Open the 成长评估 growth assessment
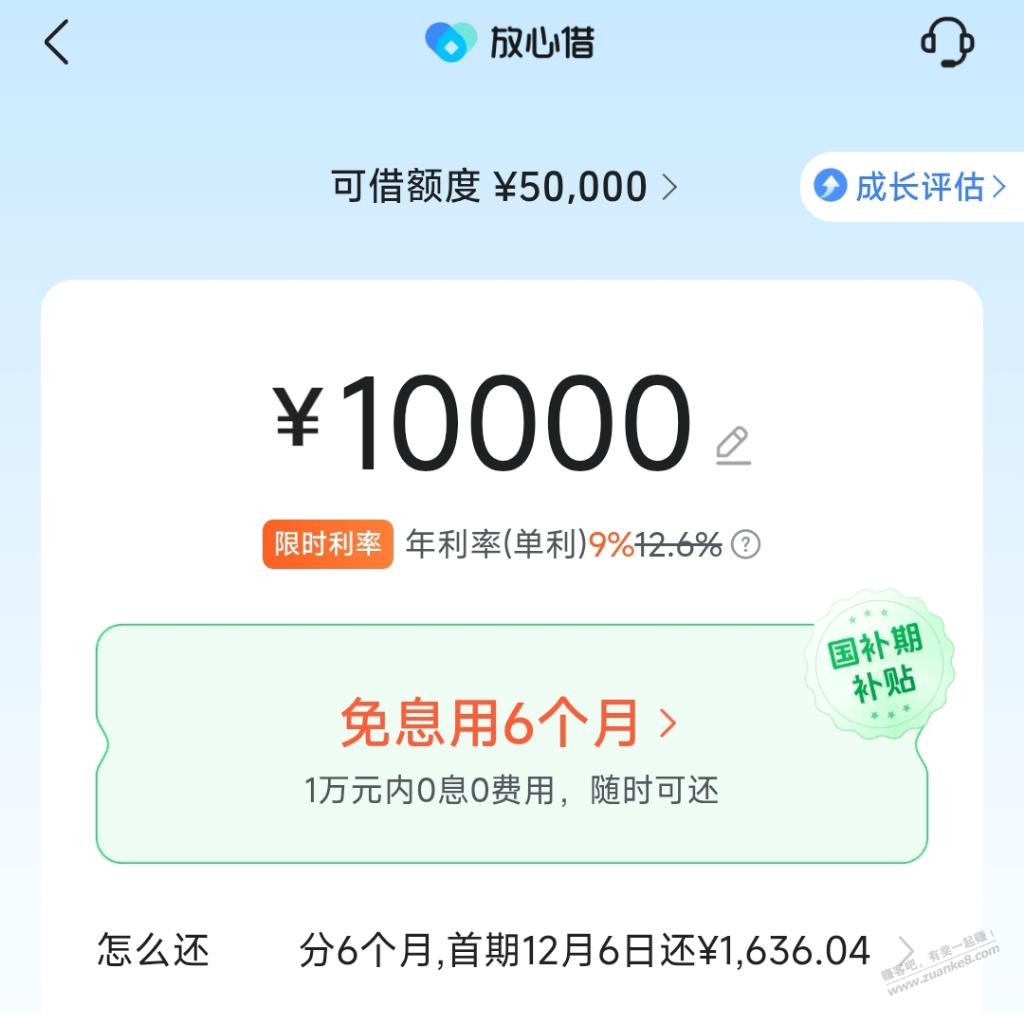Viewport: 1024px width, 1015px height. pos(910,187)
